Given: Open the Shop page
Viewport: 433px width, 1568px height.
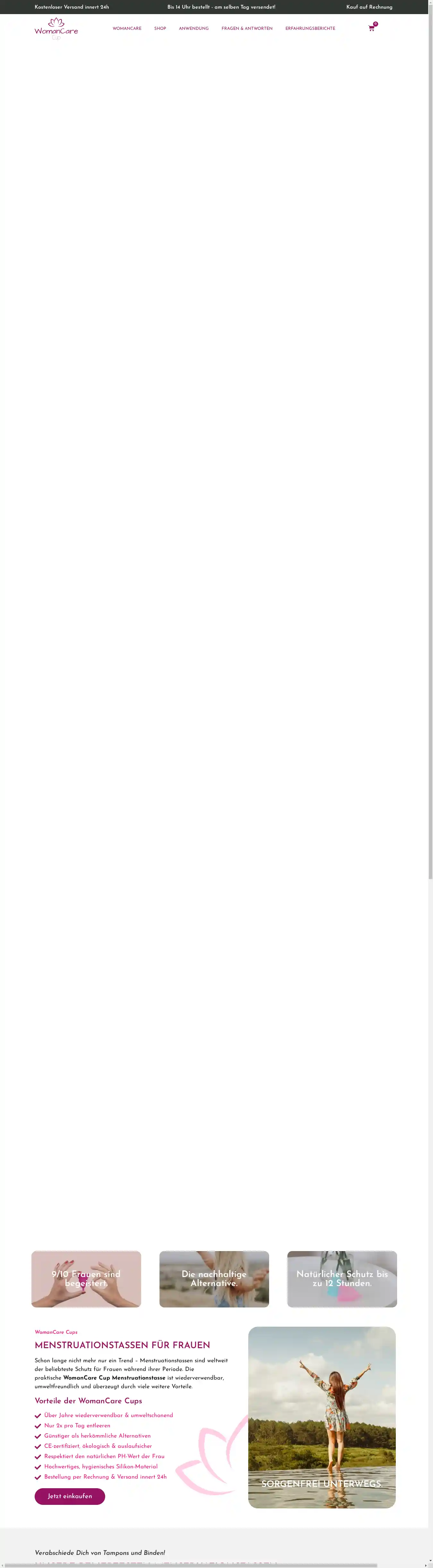Looking at the screenshot, I should click(x=160, y=29).
